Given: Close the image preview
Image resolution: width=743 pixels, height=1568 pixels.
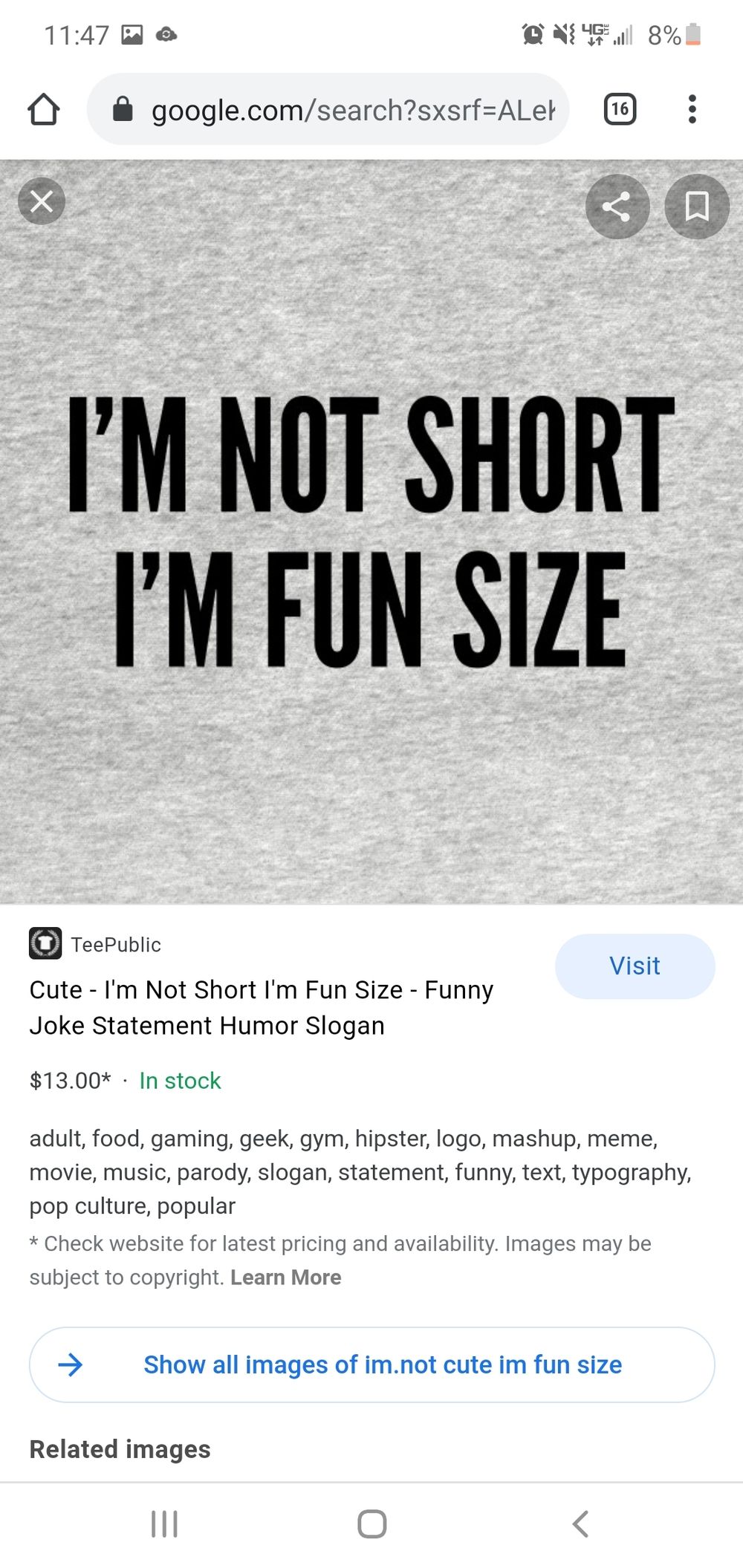Looking at the screenshot, I should click(42, 201).
